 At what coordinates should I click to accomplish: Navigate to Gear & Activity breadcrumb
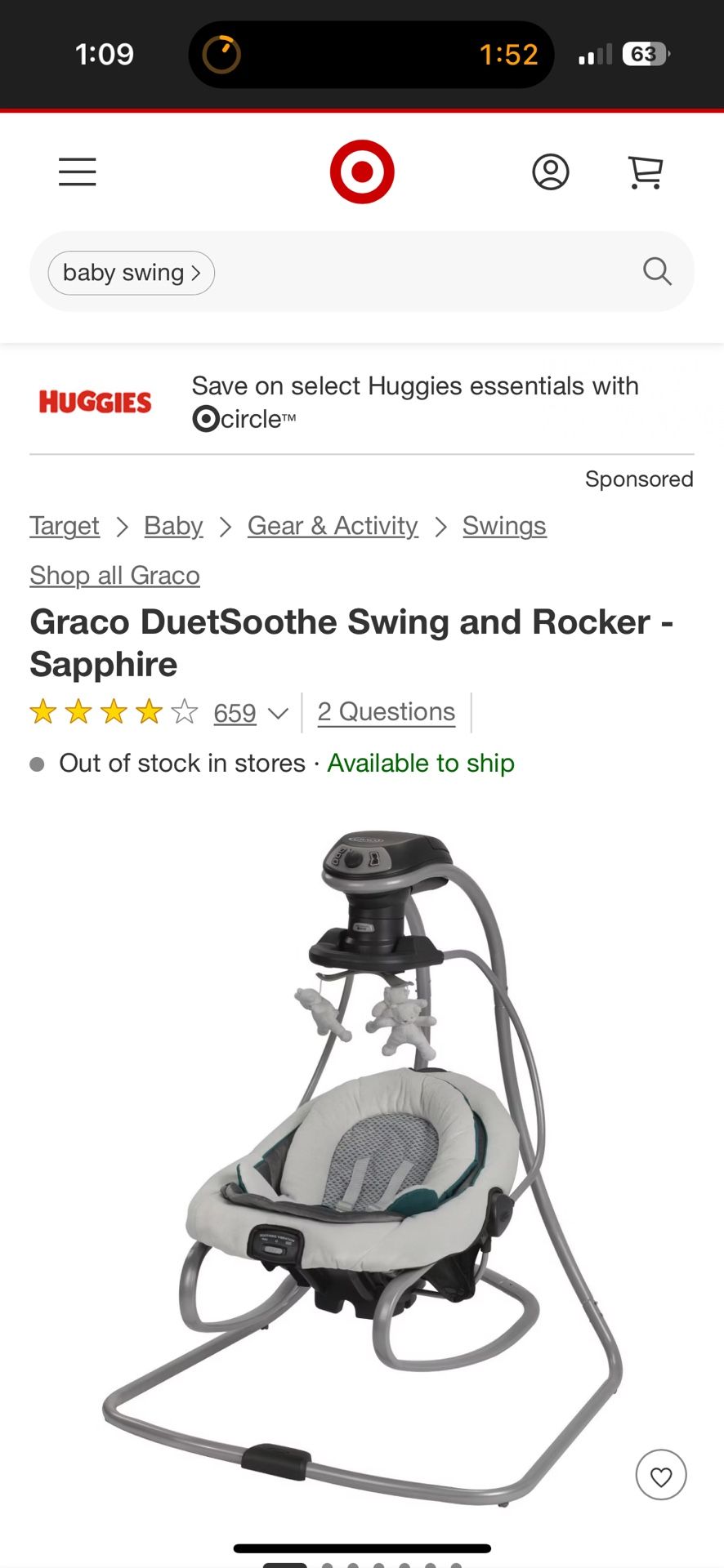(332, 527)
